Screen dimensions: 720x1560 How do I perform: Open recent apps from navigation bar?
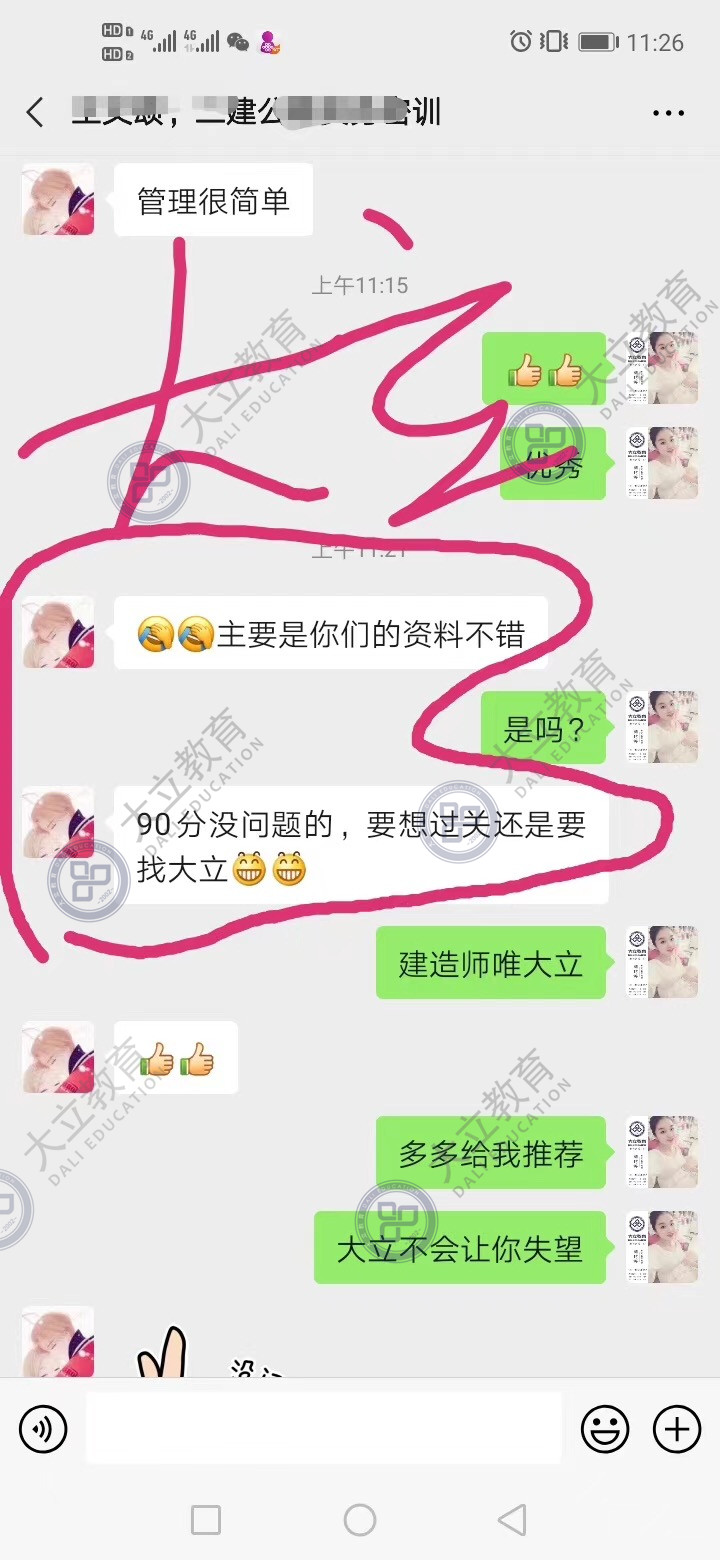click(x=206, y=1520)
